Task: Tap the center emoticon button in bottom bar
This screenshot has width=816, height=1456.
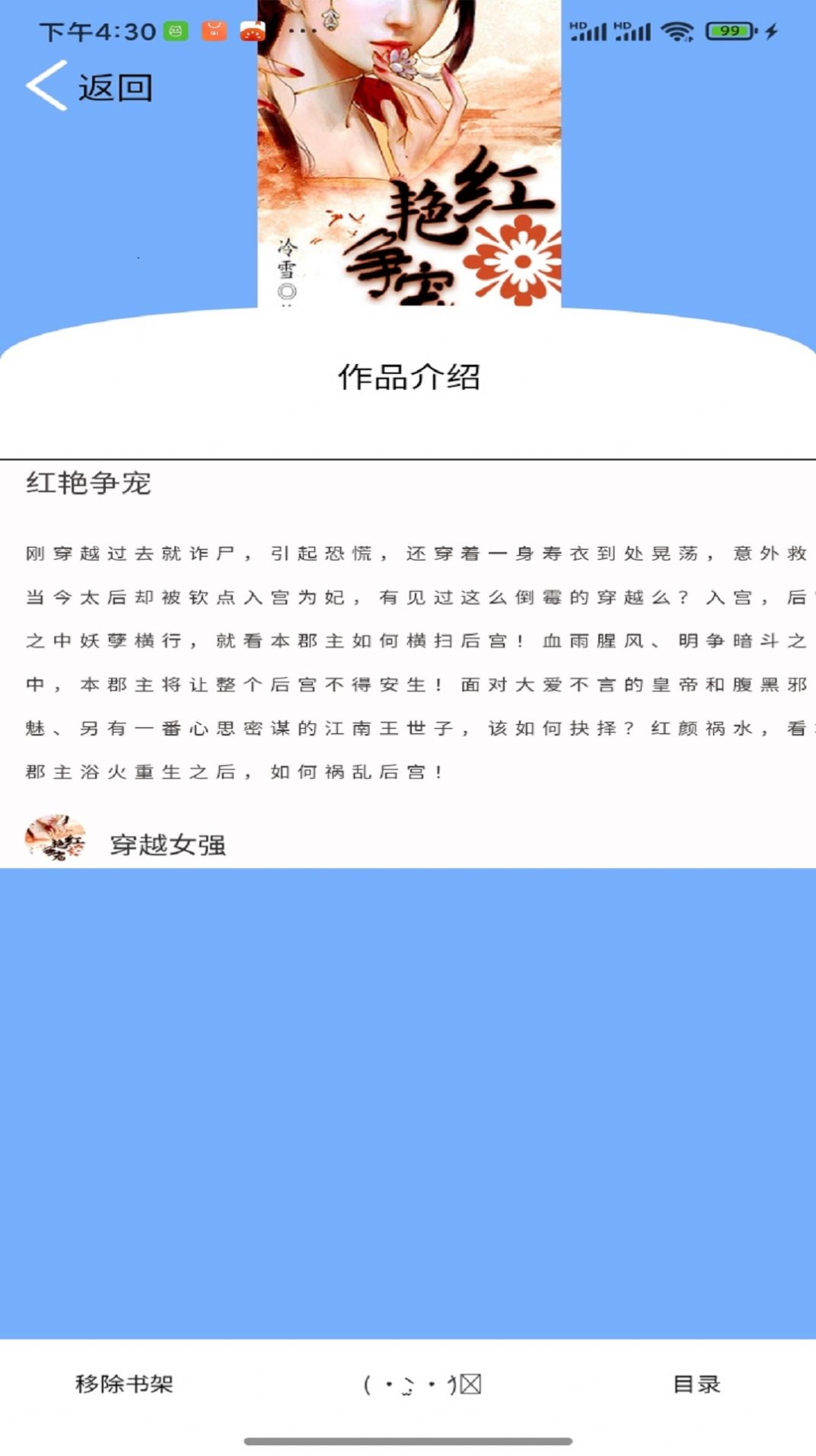Action: tap(422, 1384)
